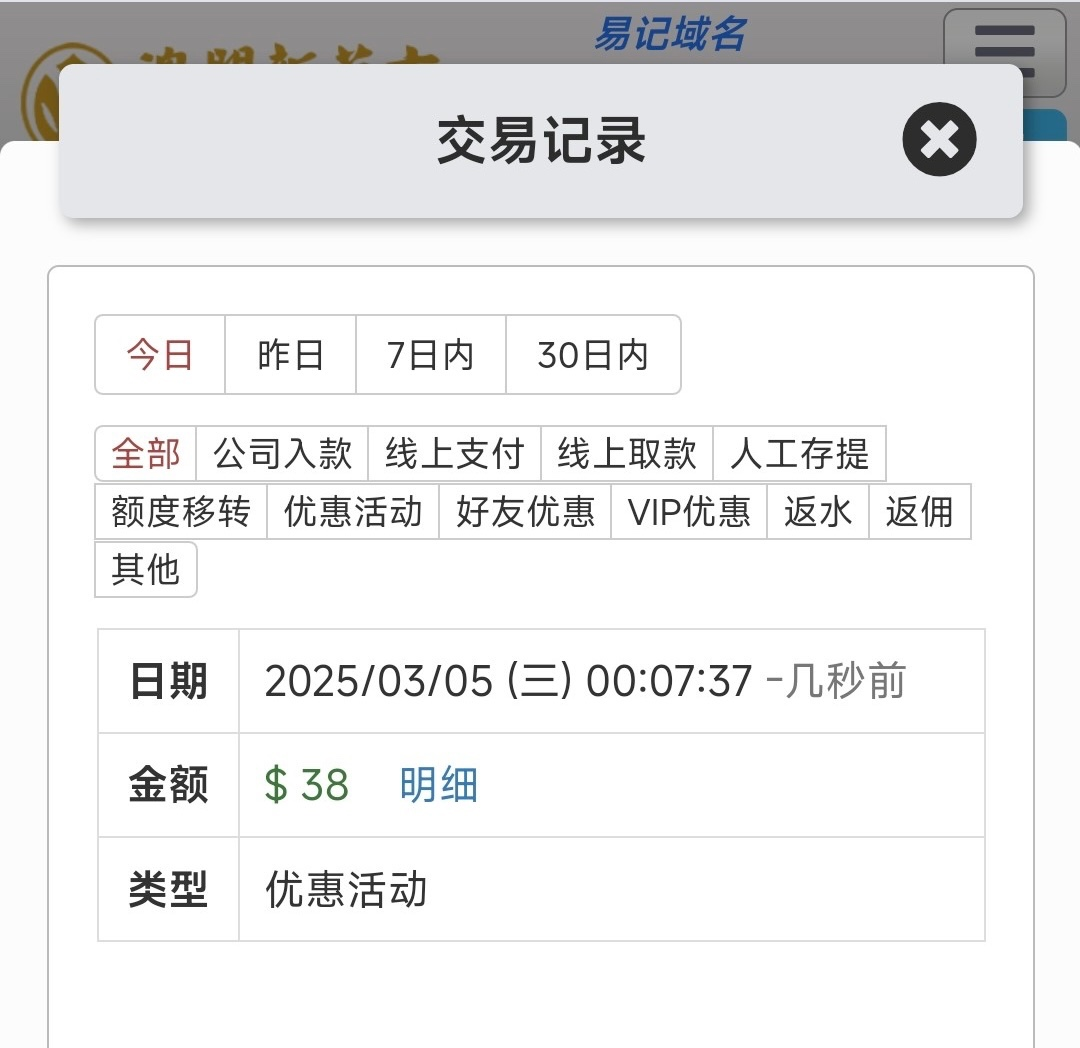This screenshot has height=1048, width=1080.
Task: Filter by 其他
Action: pyautogui.click(x=146, y=570)
